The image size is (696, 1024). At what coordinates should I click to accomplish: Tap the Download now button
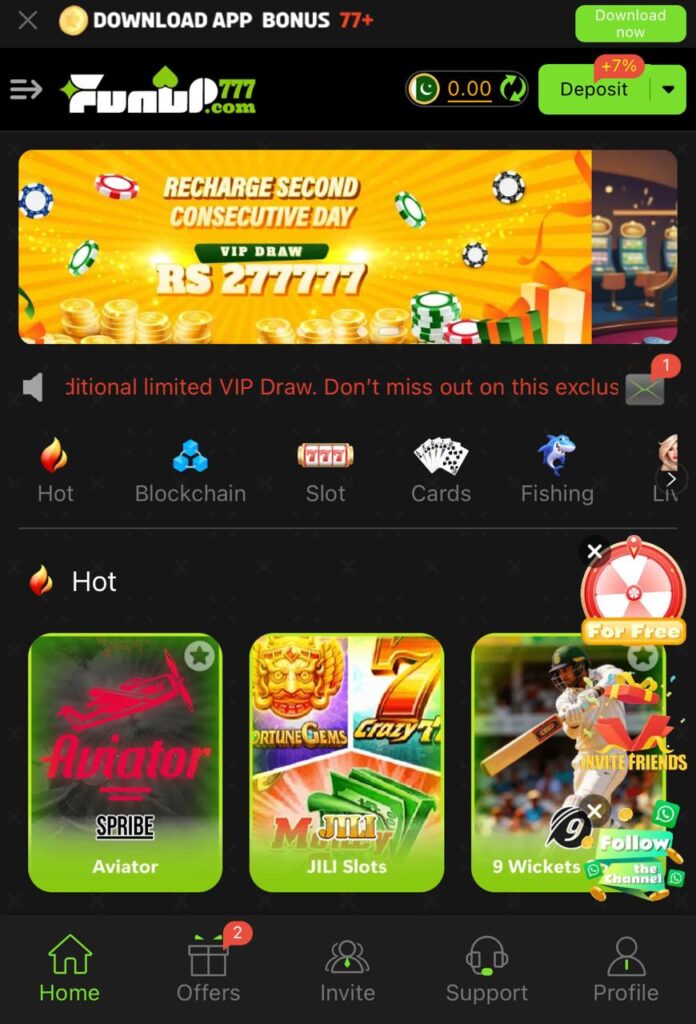[x=630, y=23]
